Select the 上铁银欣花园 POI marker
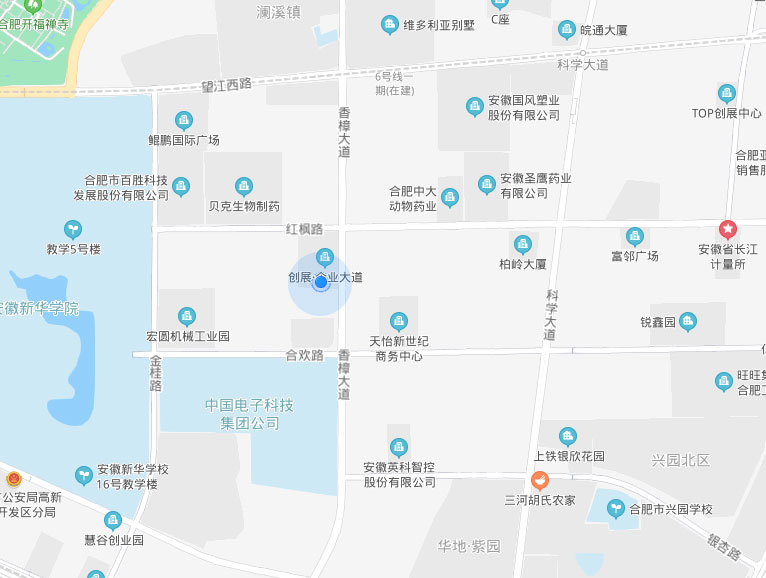Viewport: 766px width, 578px height. 568,436
